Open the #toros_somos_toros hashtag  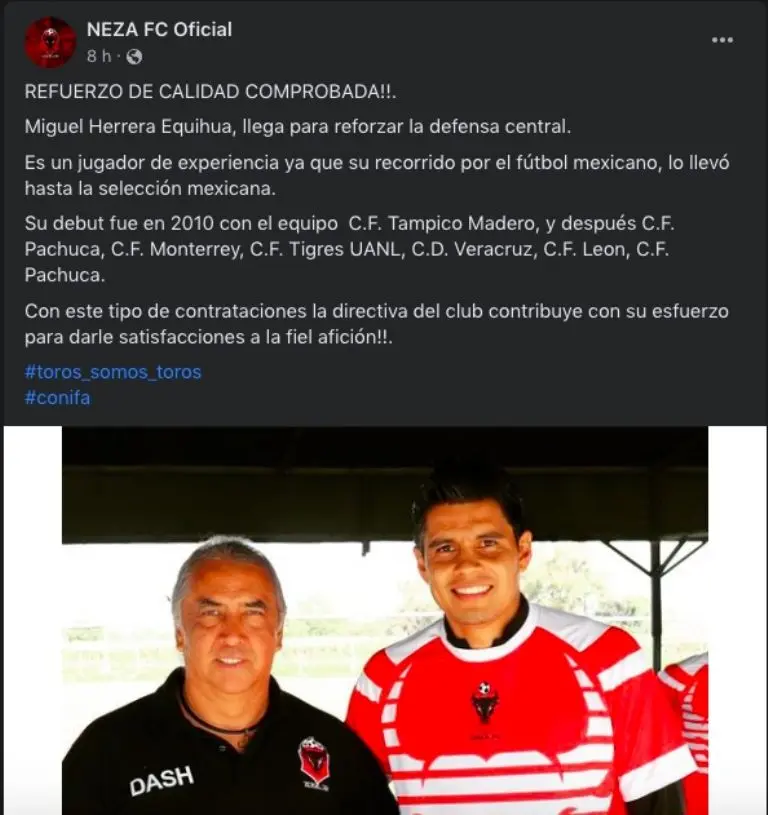113,372
